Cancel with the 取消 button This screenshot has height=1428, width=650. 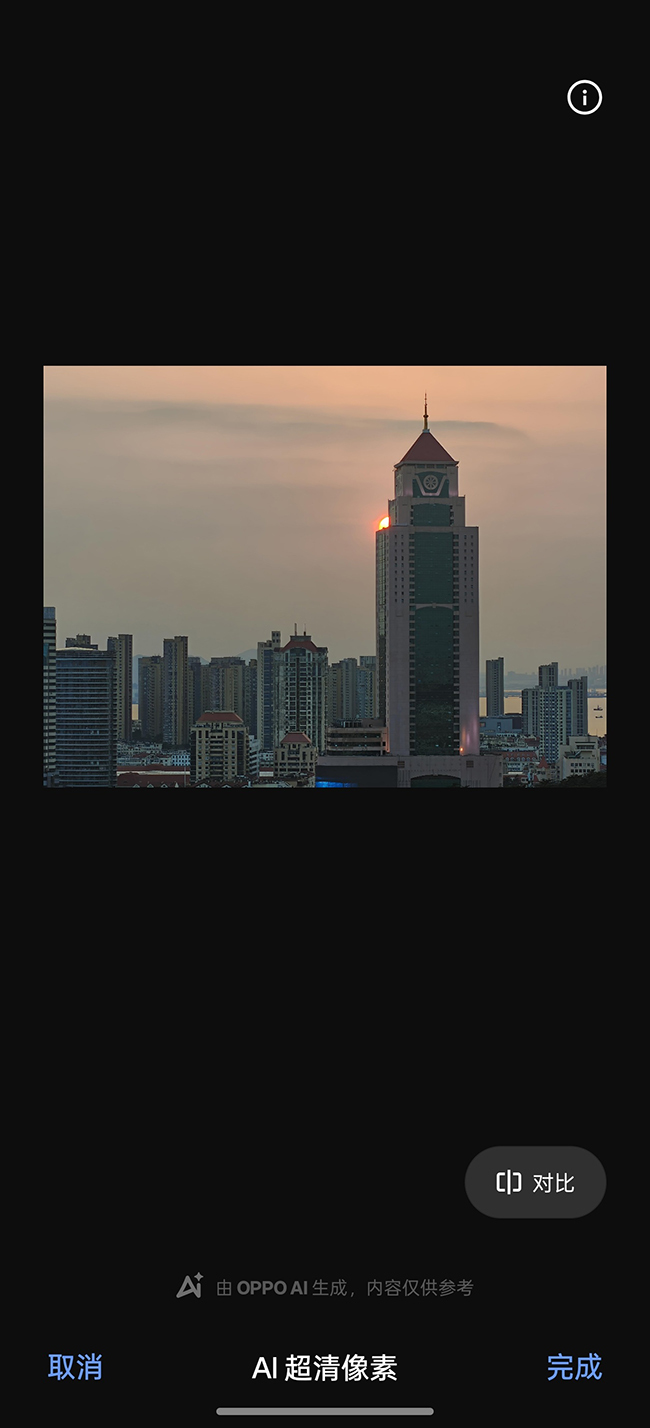pos(75,1366)
